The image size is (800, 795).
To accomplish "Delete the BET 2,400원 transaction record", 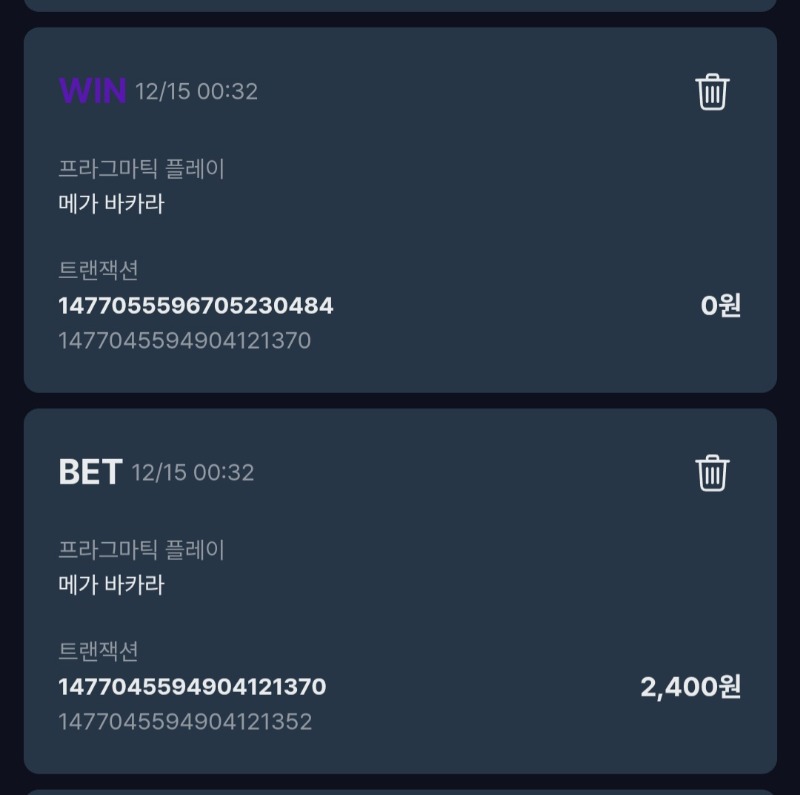I will tap(712, 472).
